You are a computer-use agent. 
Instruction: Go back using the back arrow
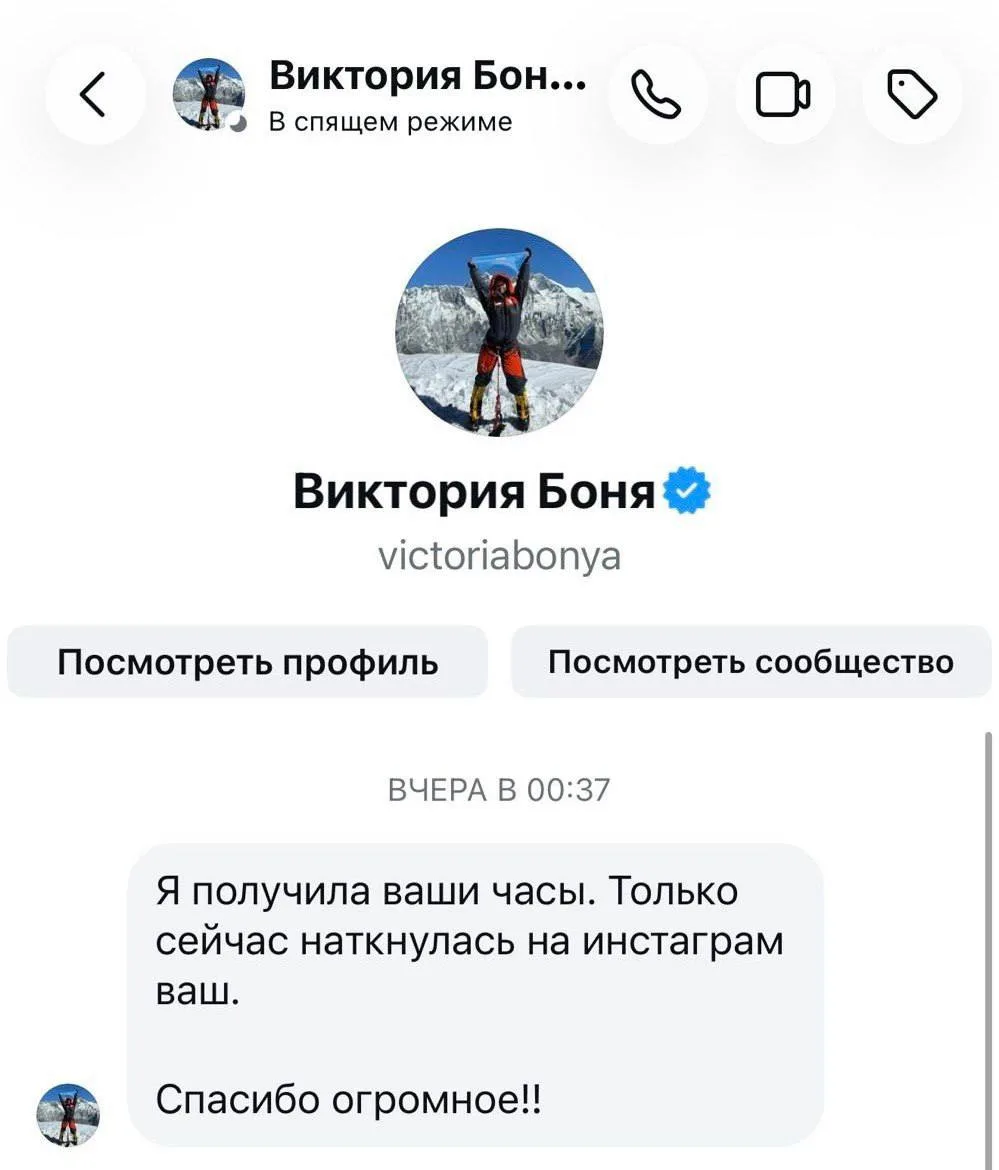tap(93, 95)
